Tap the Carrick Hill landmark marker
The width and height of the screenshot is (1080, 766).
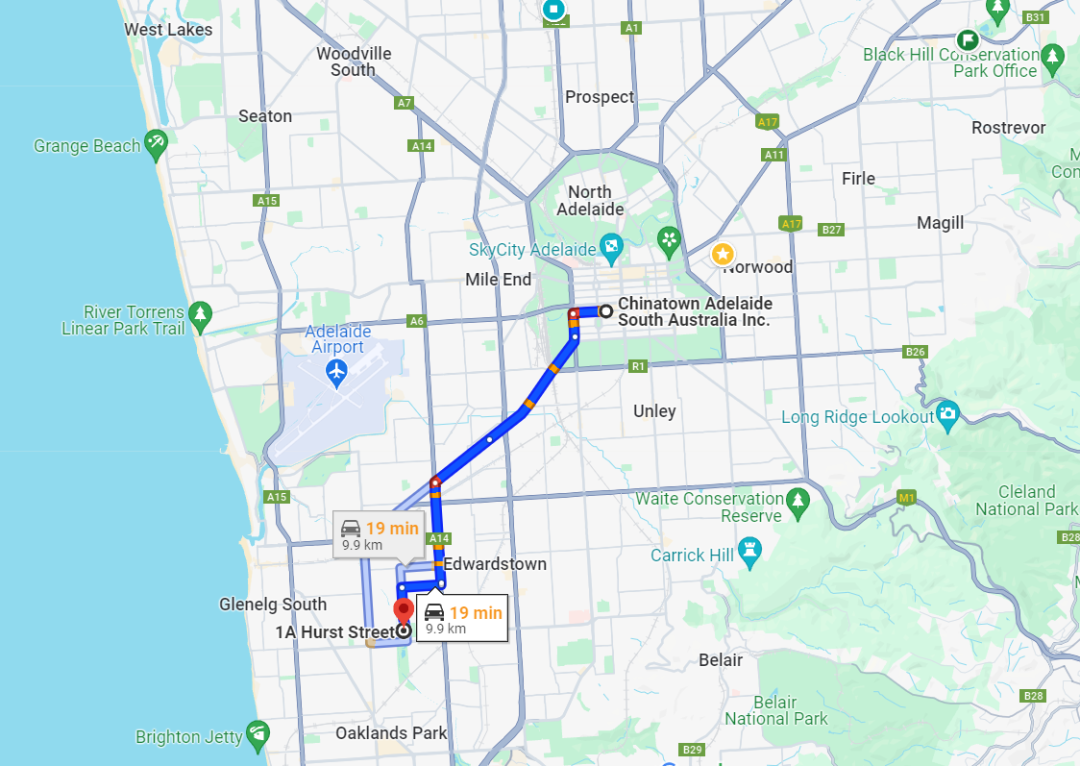coord(750,551)
